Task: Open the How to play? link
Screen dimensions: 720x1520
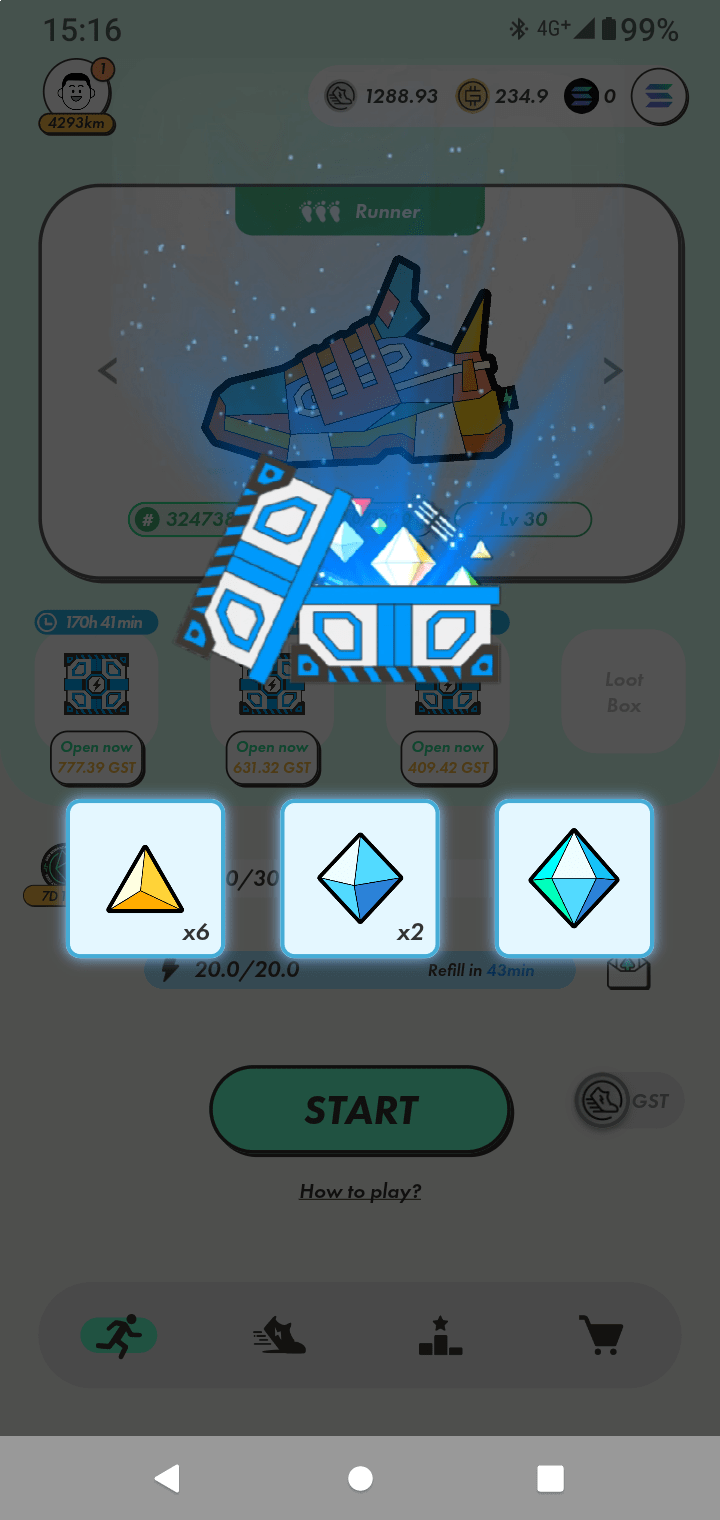Action: click(360, 1191)
